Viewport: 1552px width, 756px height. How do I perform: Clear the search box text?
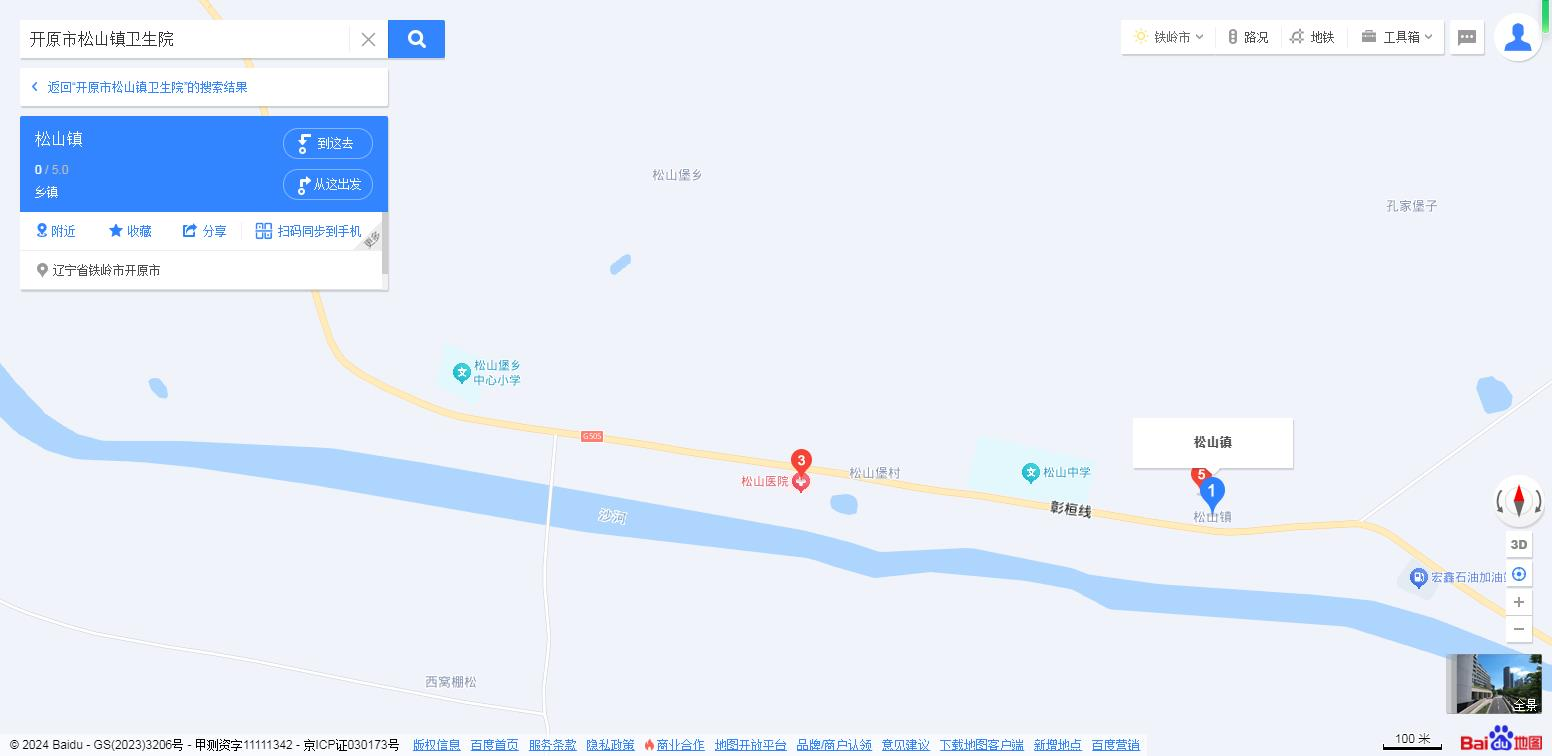tap(368, 39)
